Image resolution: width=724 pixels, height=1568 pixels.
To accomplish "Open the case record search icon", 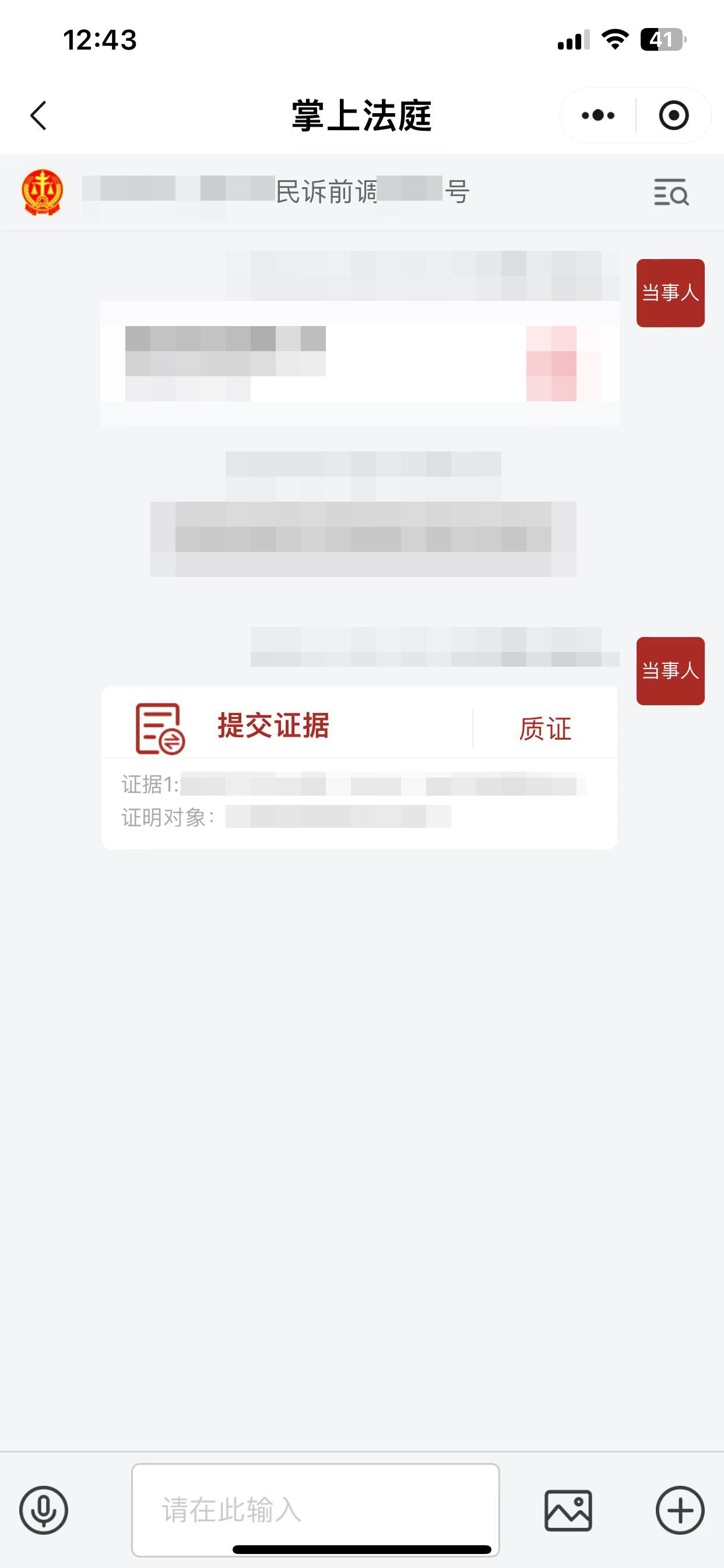I will [x=671, y=192].
